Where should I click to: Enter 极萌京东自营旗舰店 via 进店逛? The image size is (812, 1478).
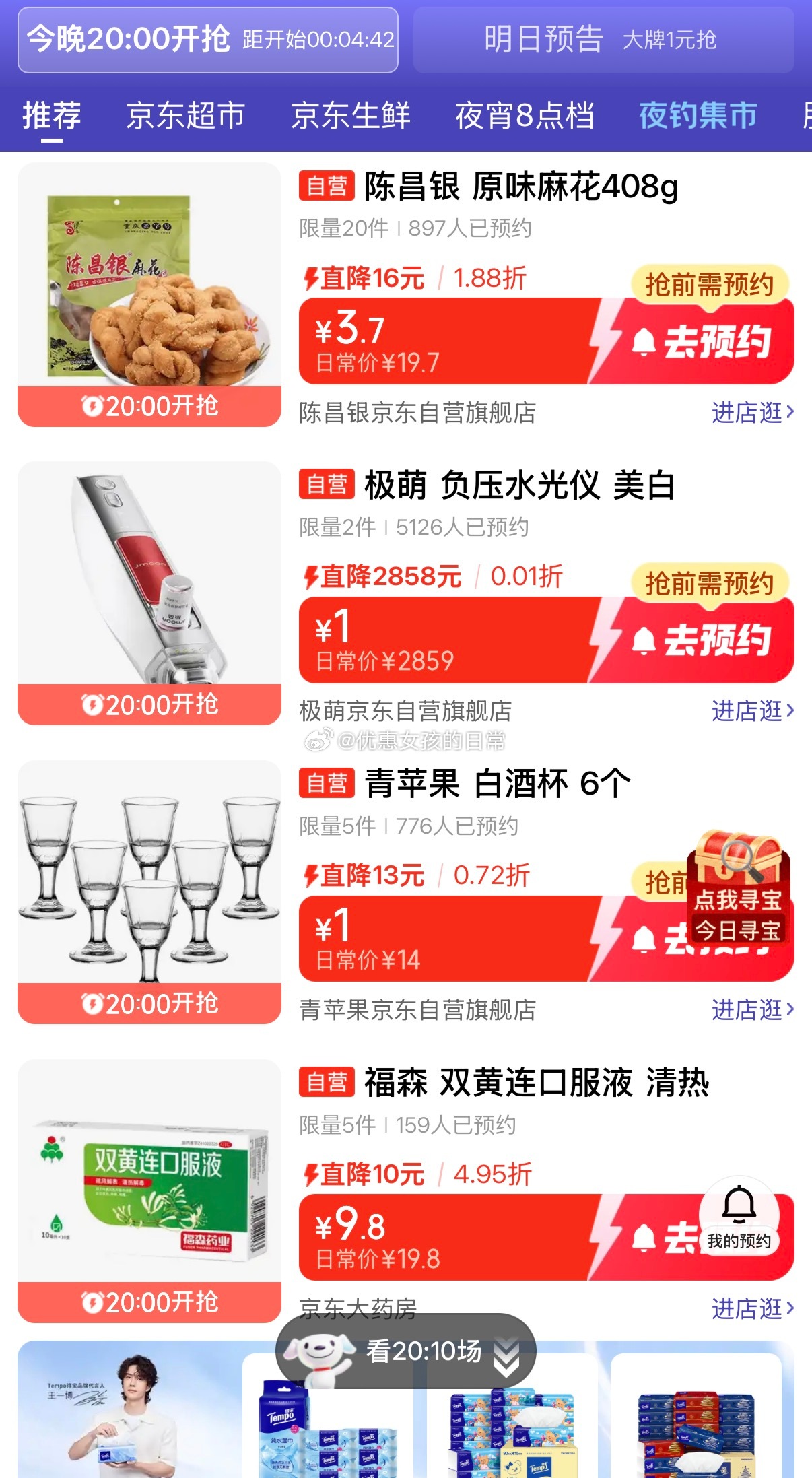(753, 710)
